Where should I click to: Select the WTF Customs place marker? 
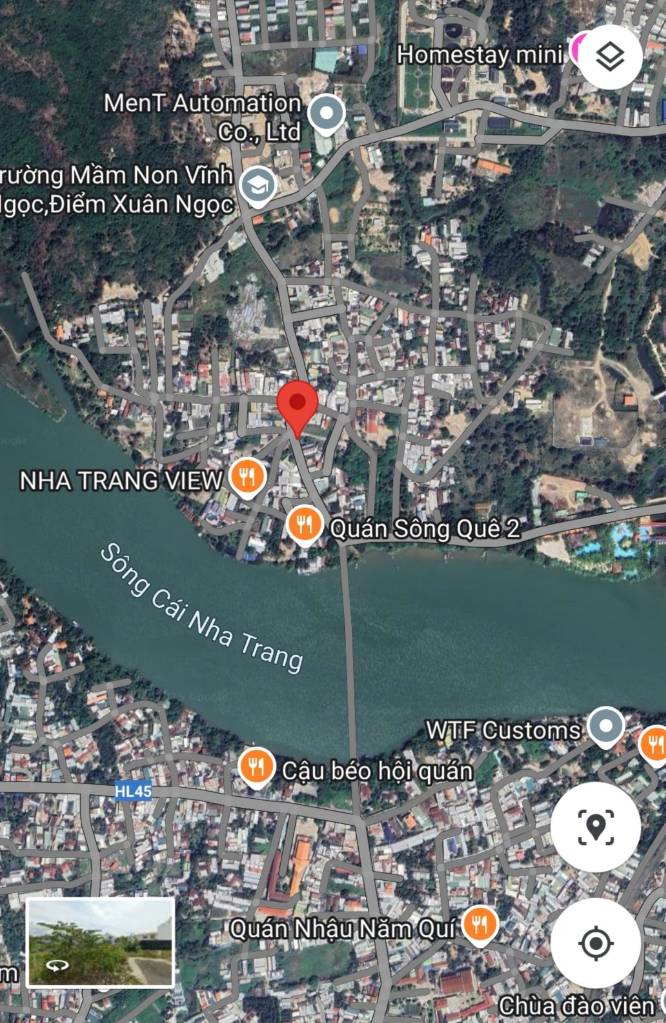[x=605, y=727]
